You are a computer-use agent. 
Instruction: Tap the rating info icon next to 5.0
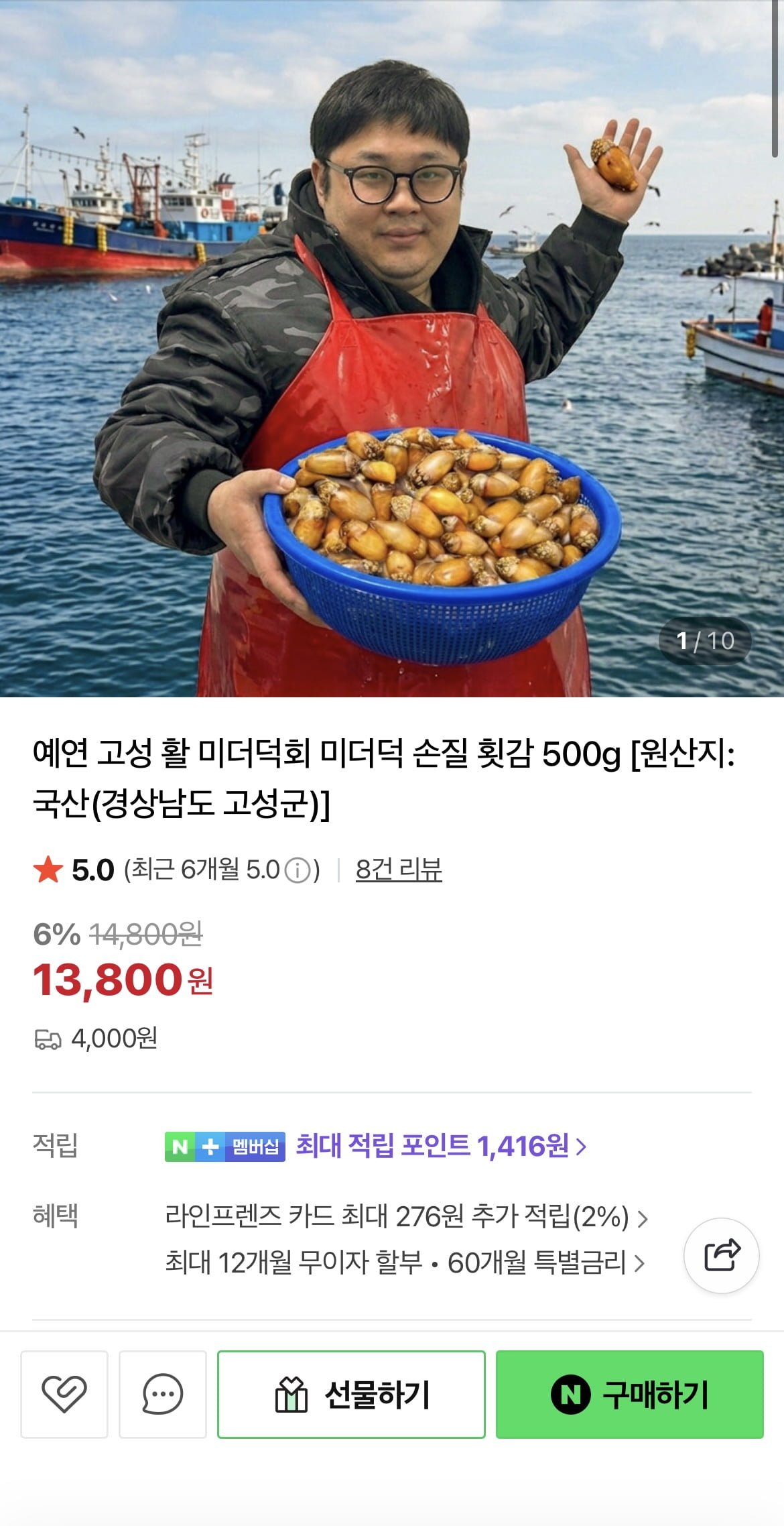click(x=298, y=870)
